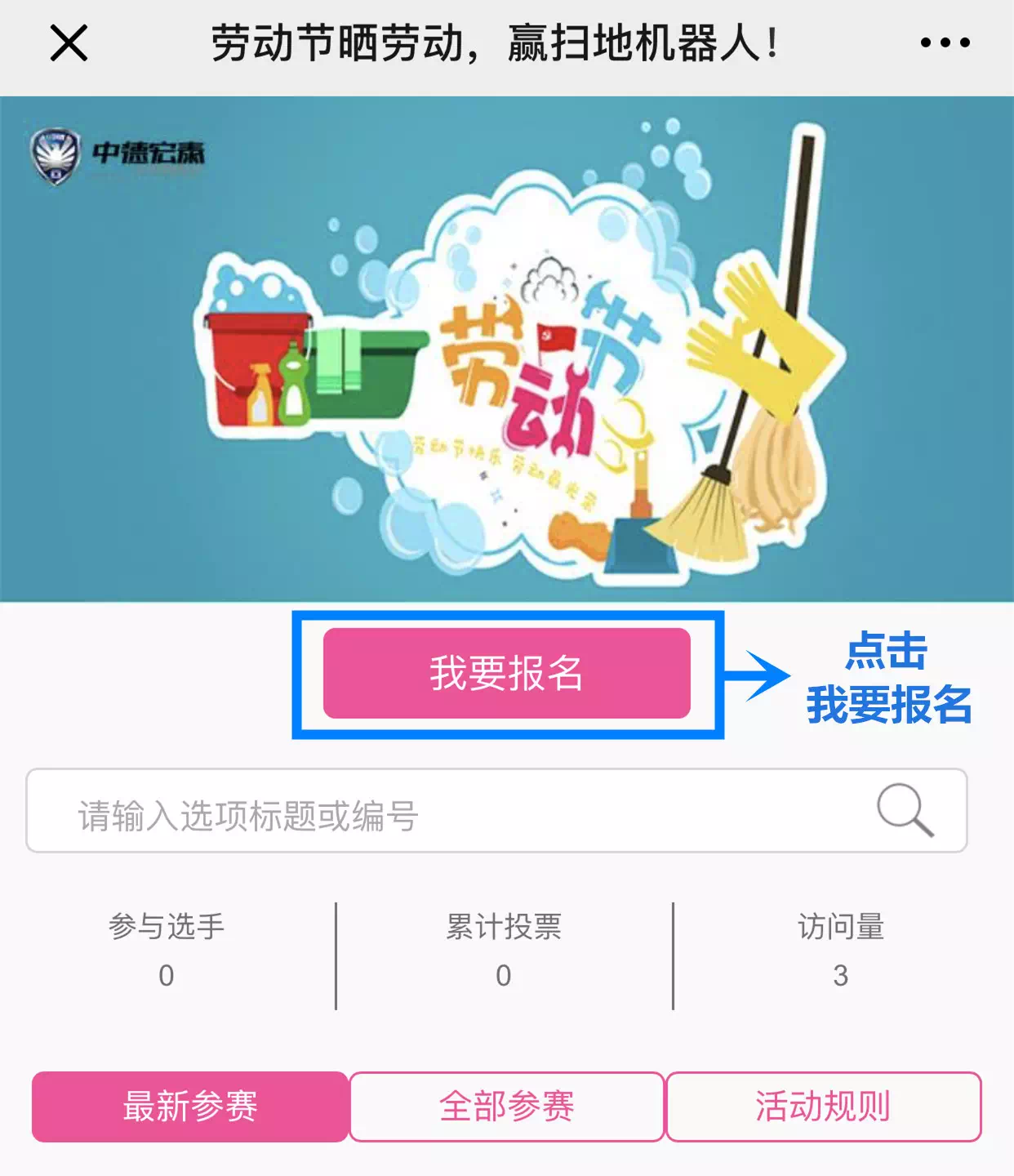
Task: Tap the pink 我要报名 button
Action: (x=506, y=673)
